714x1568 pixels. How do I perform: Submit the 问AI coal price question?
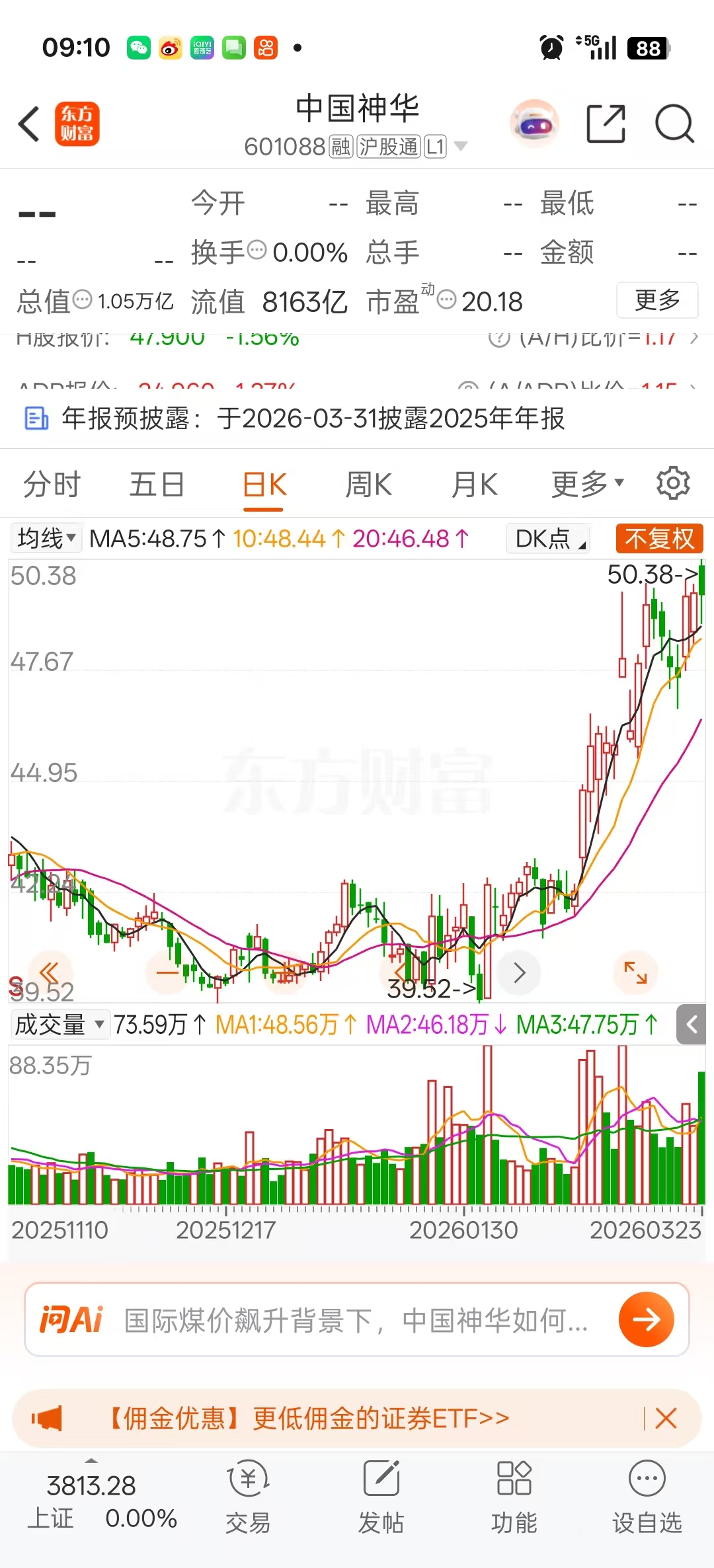coord(646,1319)
